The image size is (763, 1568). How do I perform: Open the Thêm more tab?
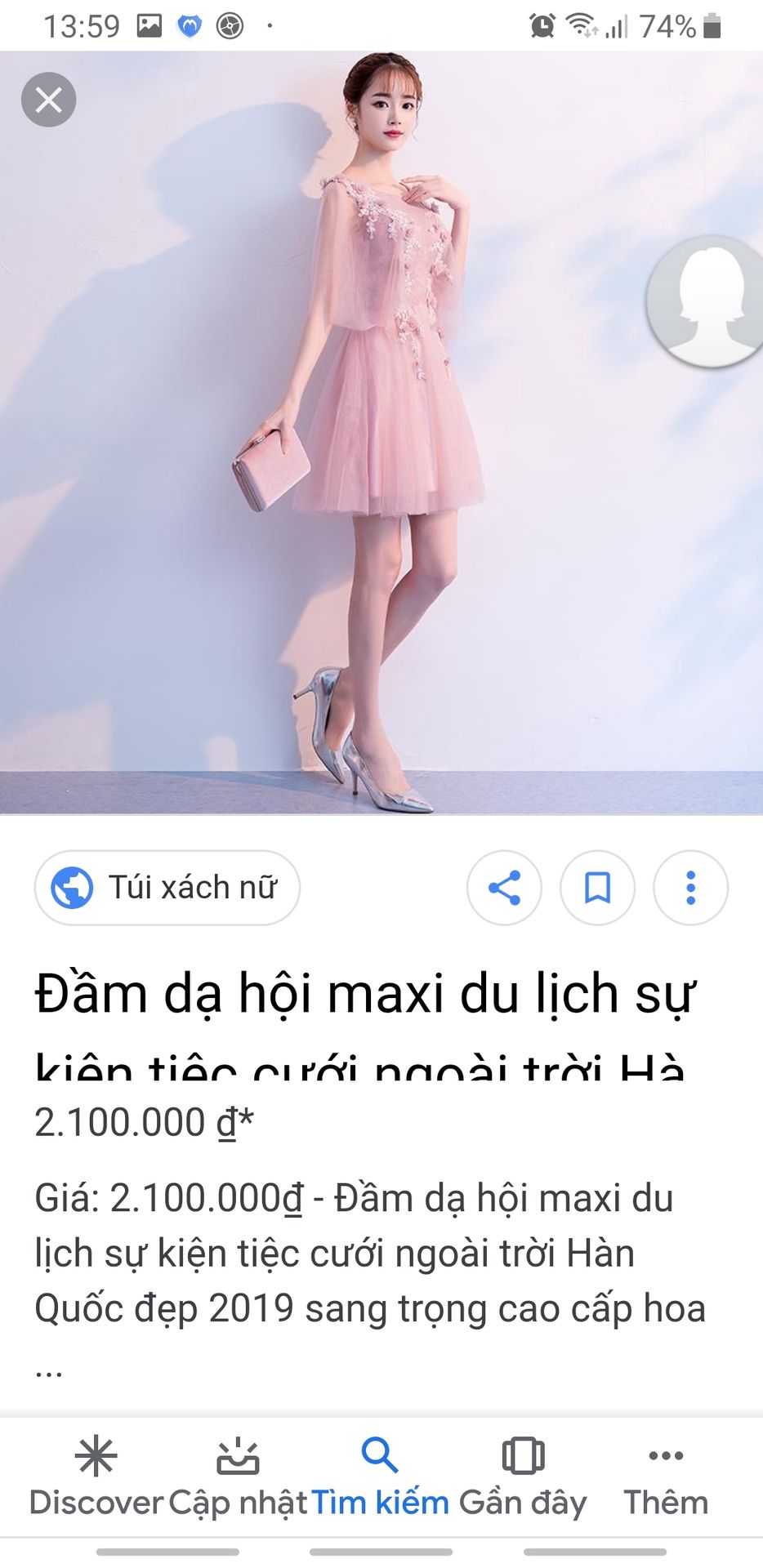click(x=666, y=1478)
